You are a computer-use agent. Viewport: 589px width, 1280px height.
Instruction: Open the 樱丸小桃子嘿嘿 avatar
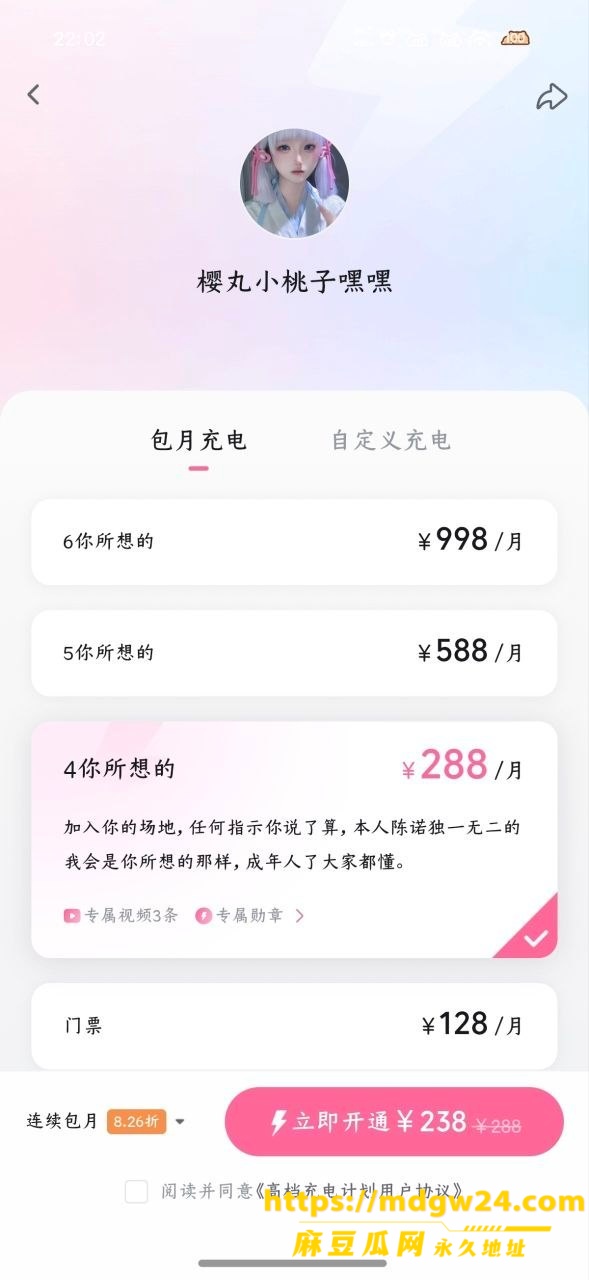[294, 183]
